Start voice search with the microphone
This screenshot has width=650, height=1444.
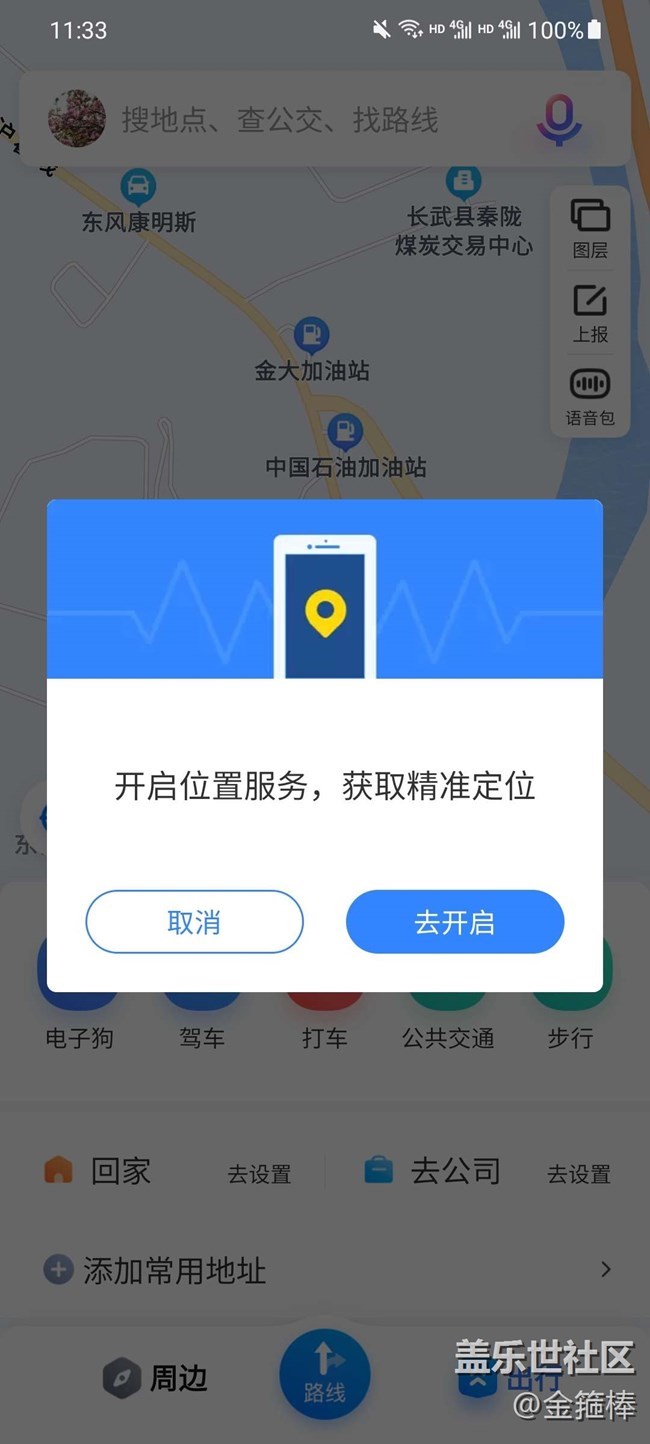558,121
